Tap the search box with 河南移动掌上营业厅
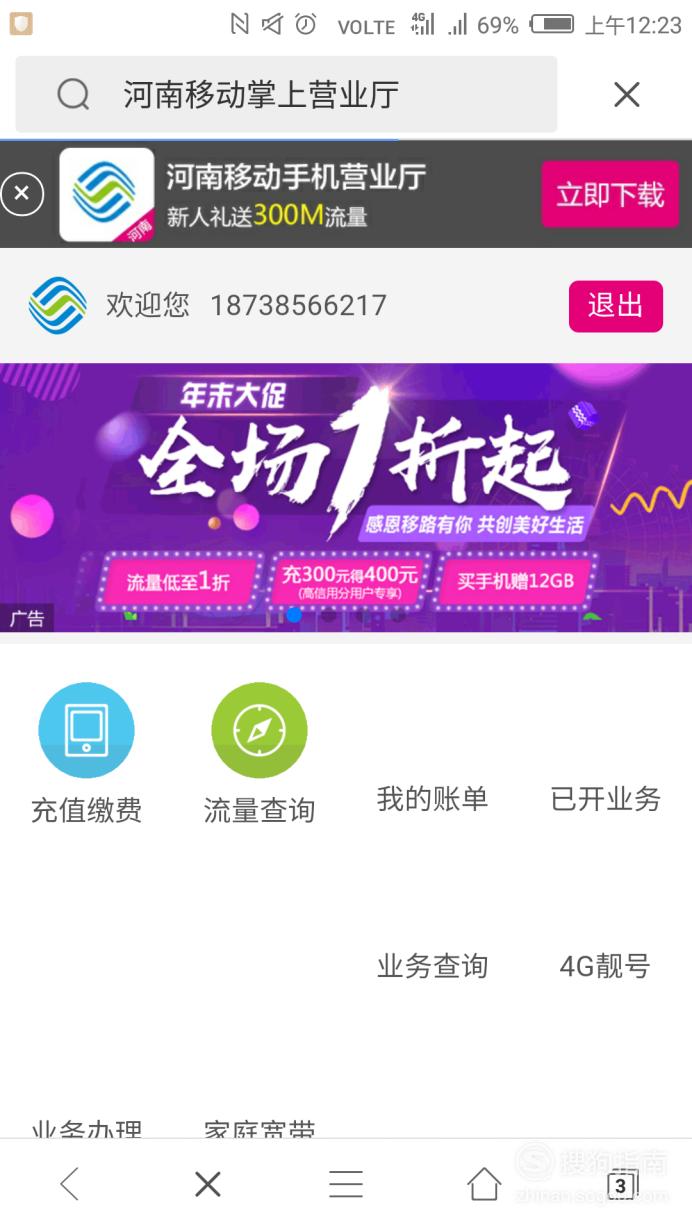This screenshot has width=692, height=1230. coord(286,95)
